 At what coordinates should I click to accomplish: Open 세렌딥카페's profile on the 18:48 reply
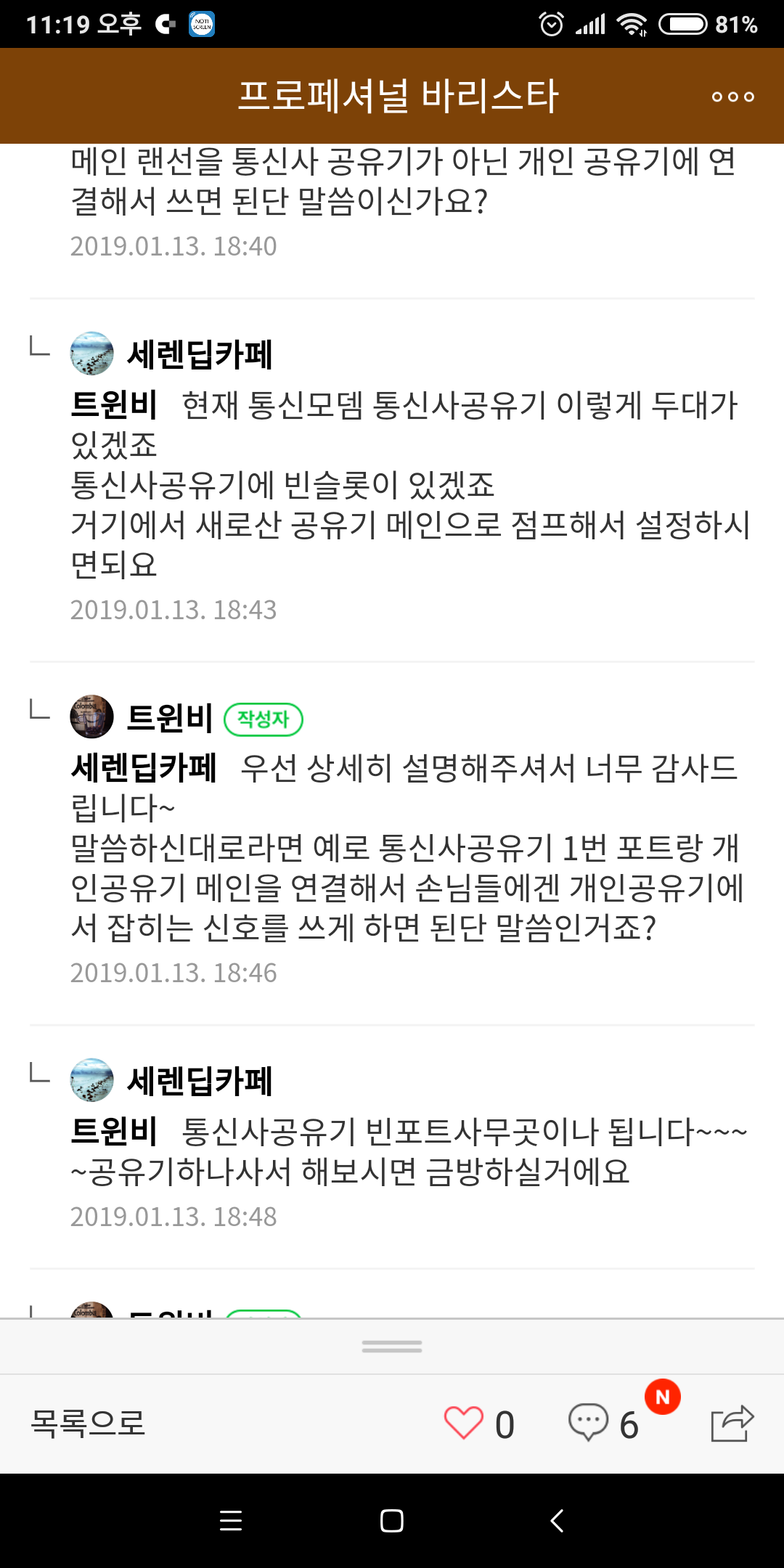[x=92, y=1080]
